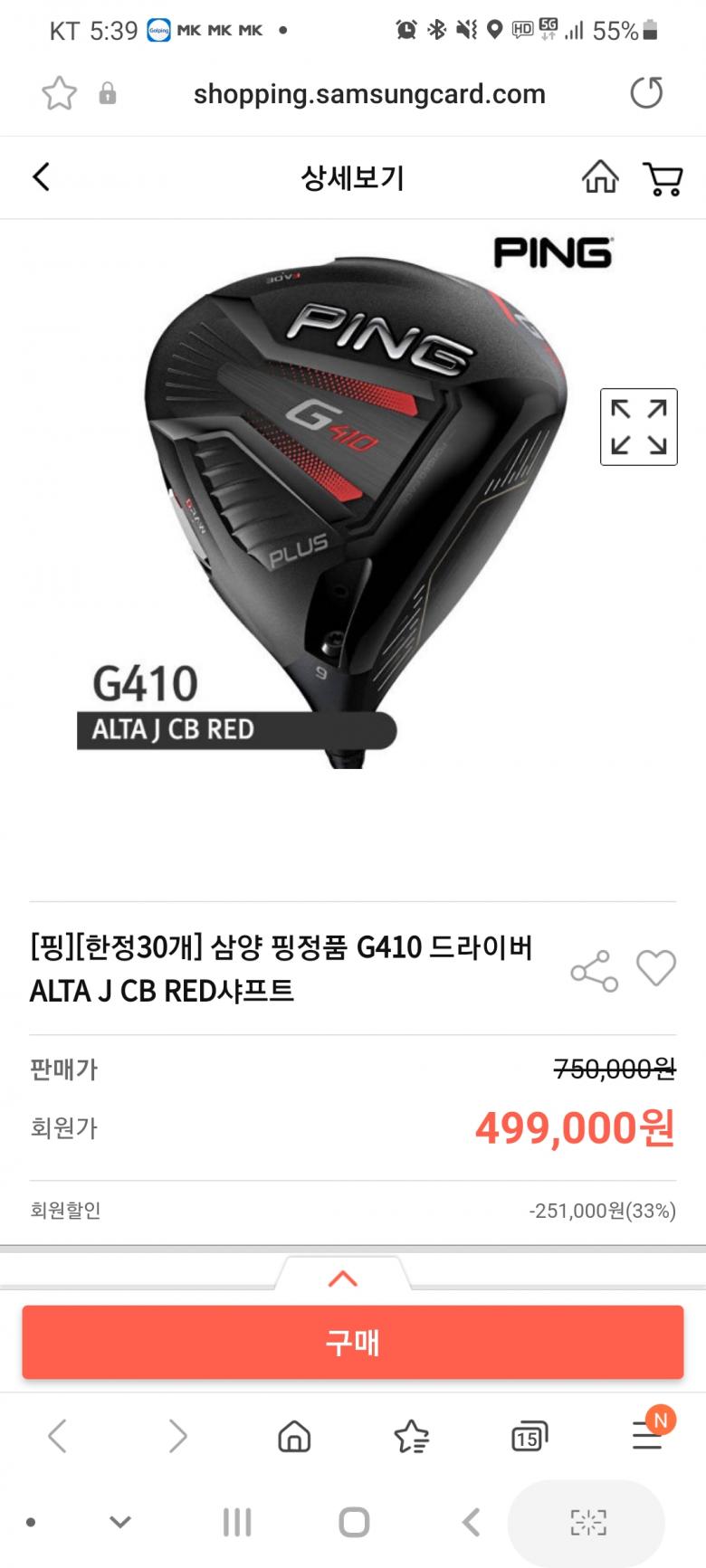This screenshot has width=706, height=1568.
Task: Go to the browser home page
Action: [x=294, y=1436]
